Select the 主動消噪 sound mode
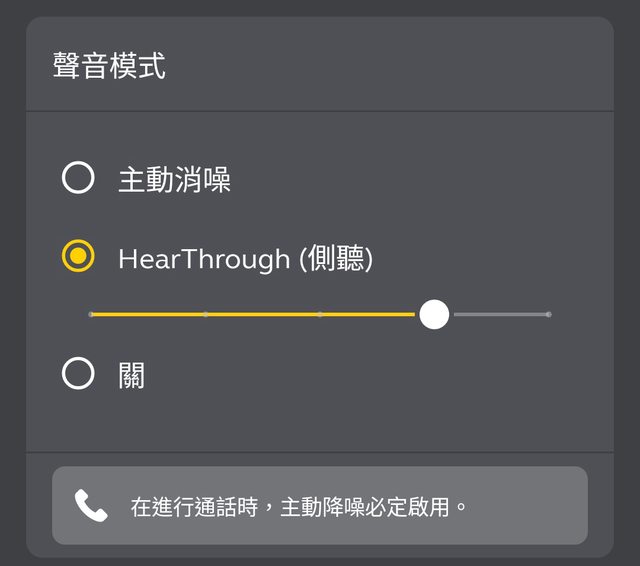640x566 pixels. click(x=78, y=179)
